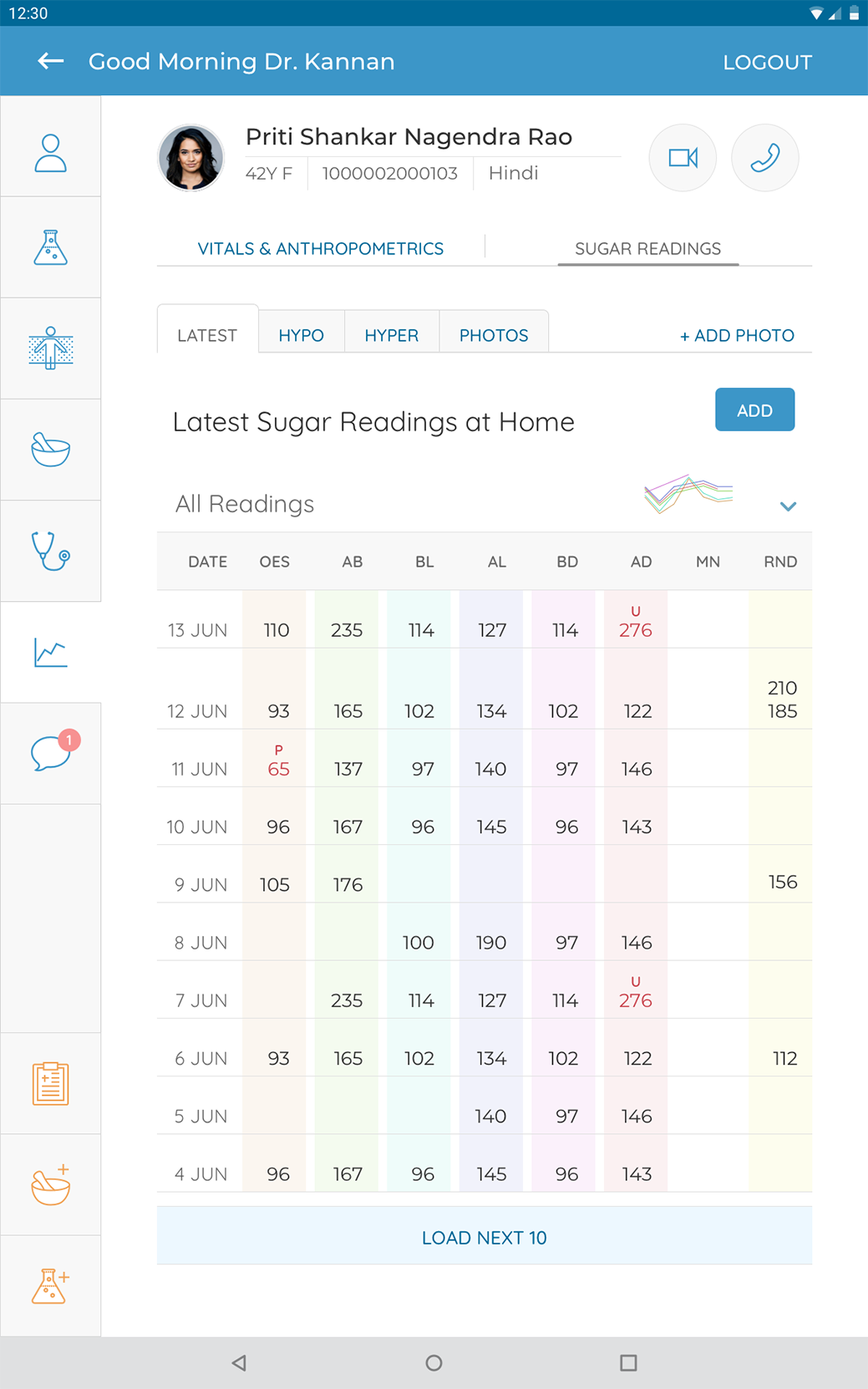
Task: Go back using the header arrow
Action: pos(51,61)
